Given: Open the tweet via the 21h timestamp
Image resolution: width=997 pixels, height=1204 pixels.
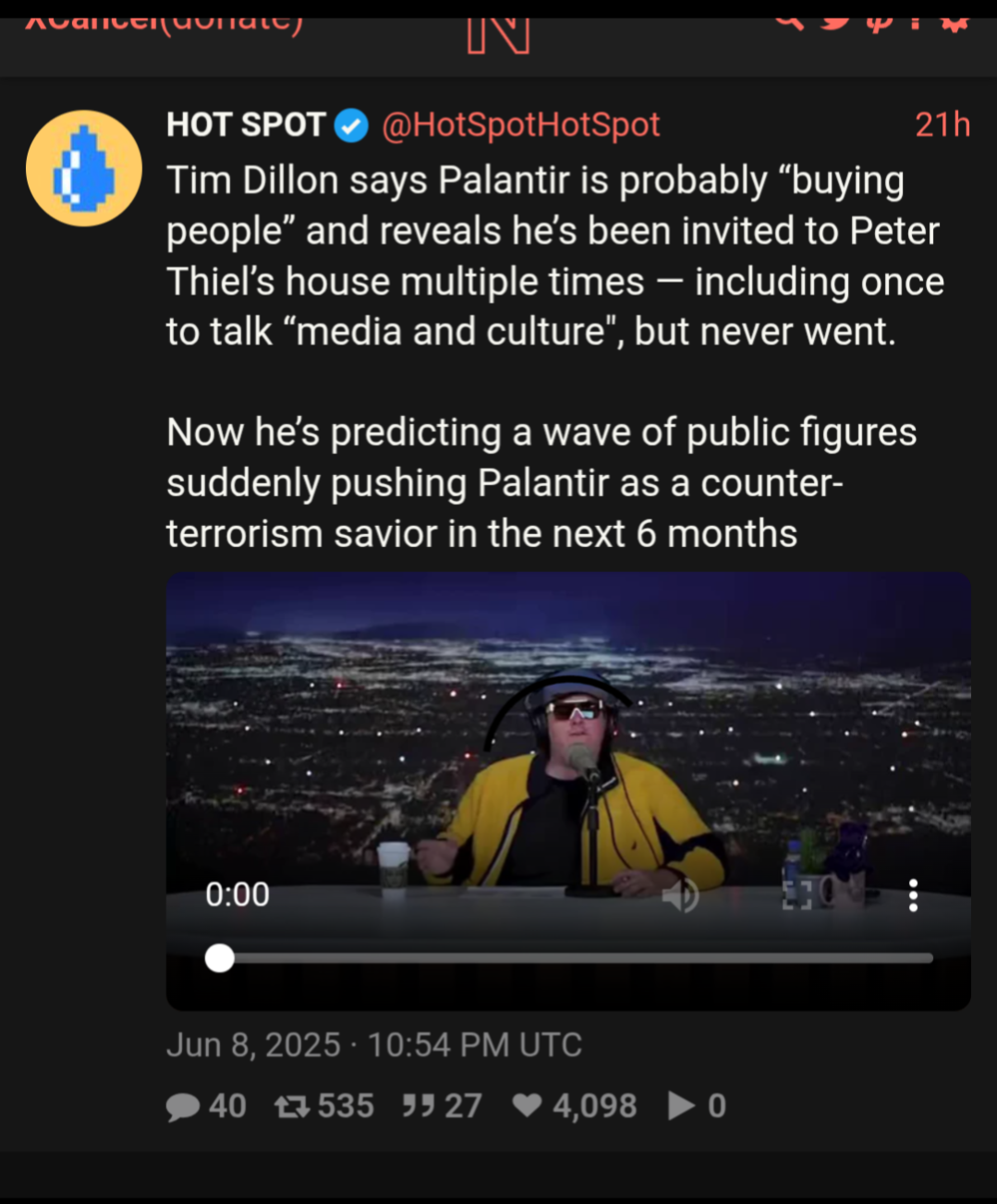Looking at the screenshot, I should point(942,125).
